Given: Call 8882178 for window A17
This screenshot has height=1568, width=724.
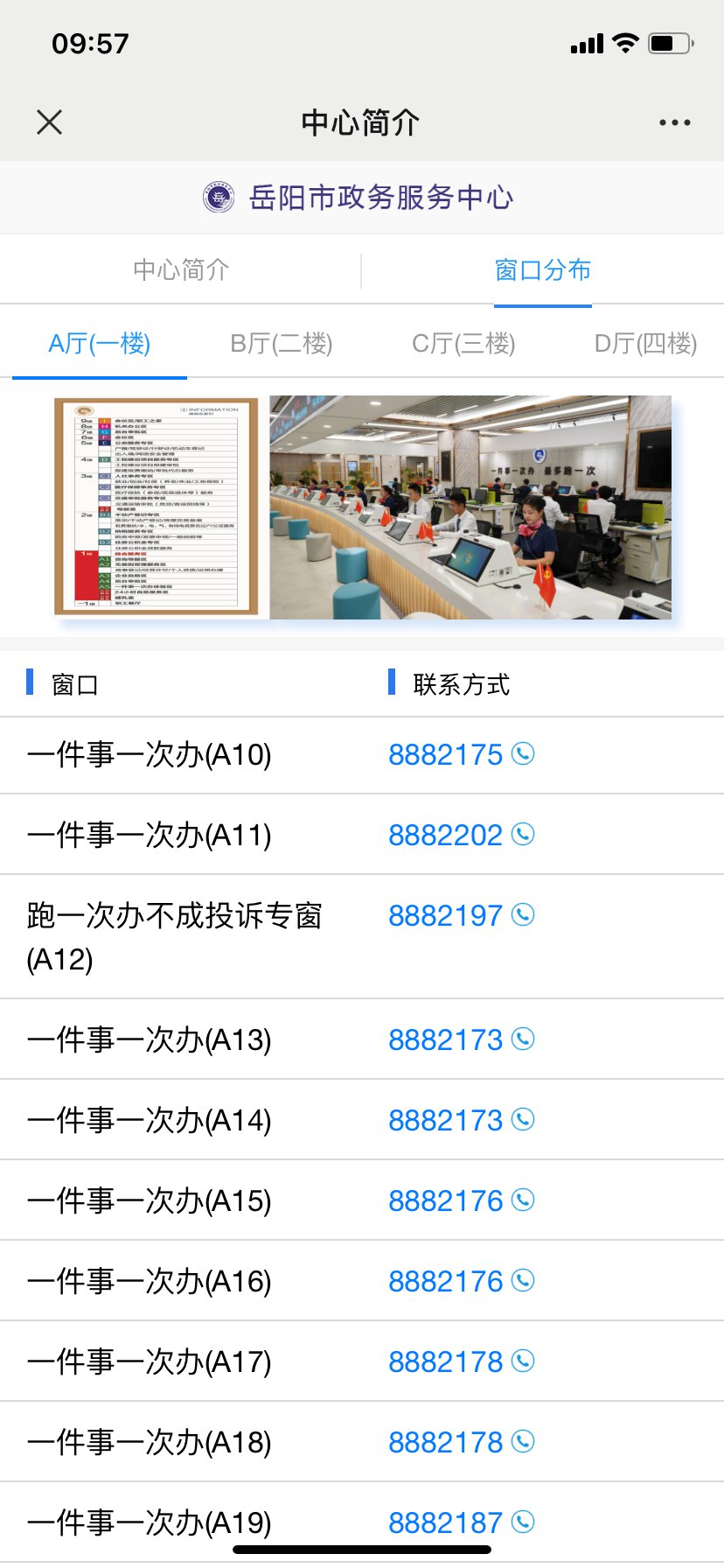Looking at the screenshot, I should tap(461, 1361).
